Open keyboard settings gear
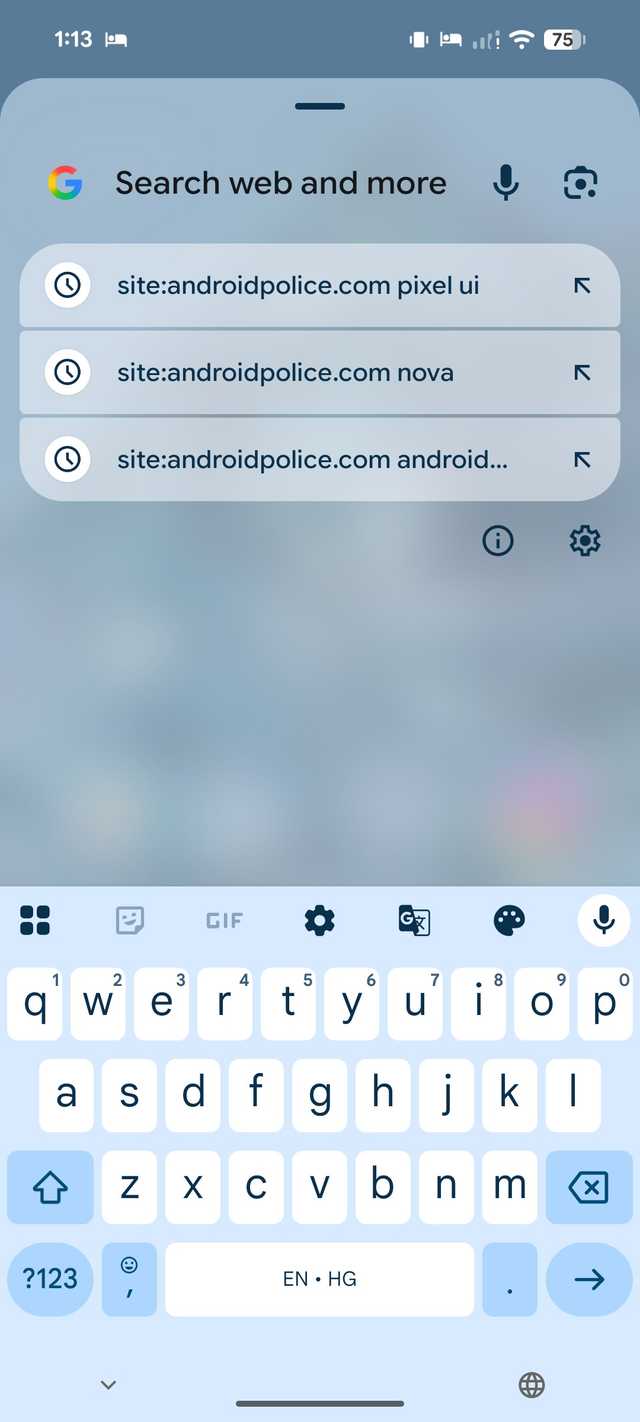The image size is (640, 1422). pyautogui.click(x=319, y=920)
